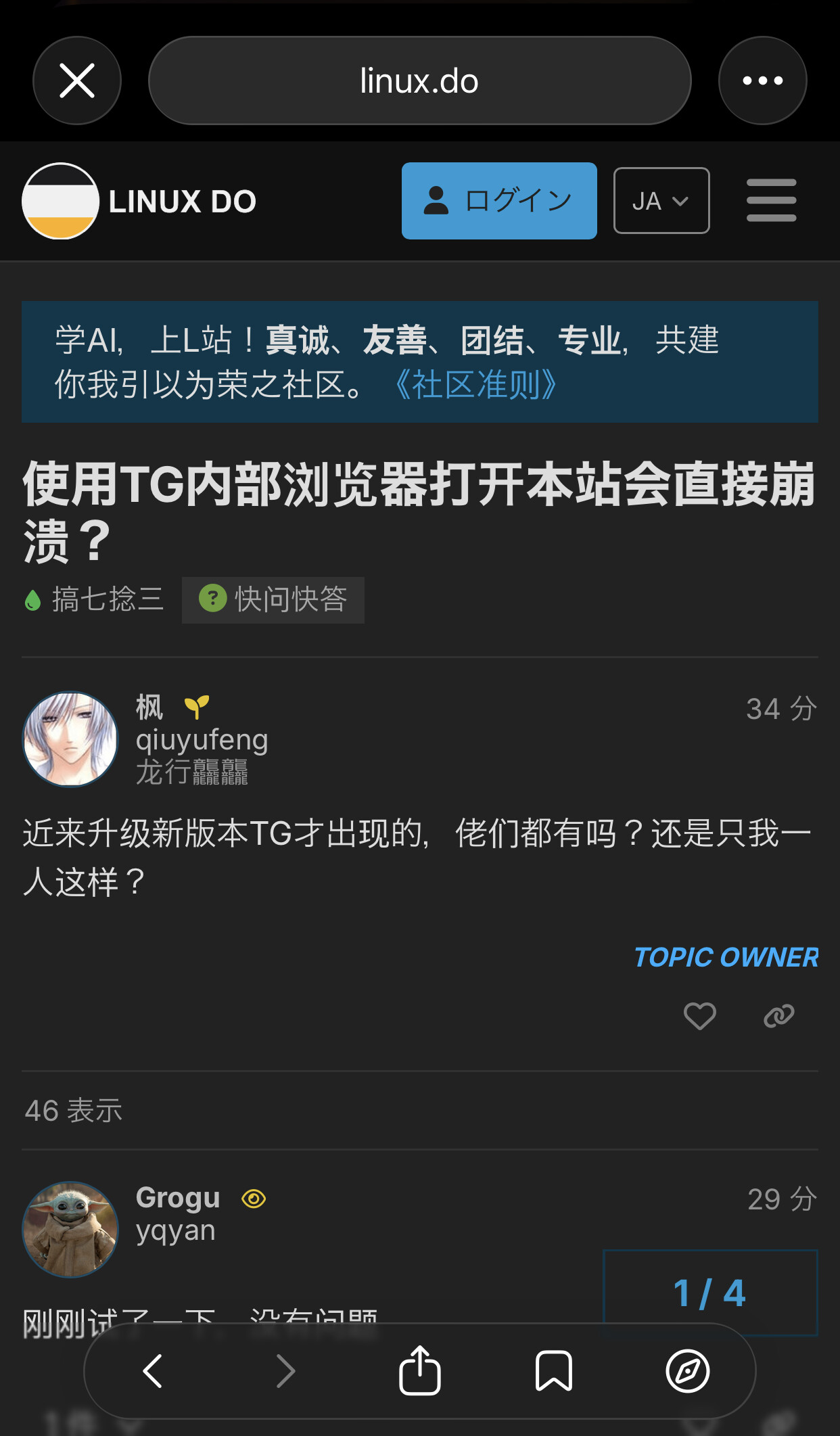Open the 《社区准则》 community guidelines link
This screenshot has height=1436, width=840.
click(475, 384)
